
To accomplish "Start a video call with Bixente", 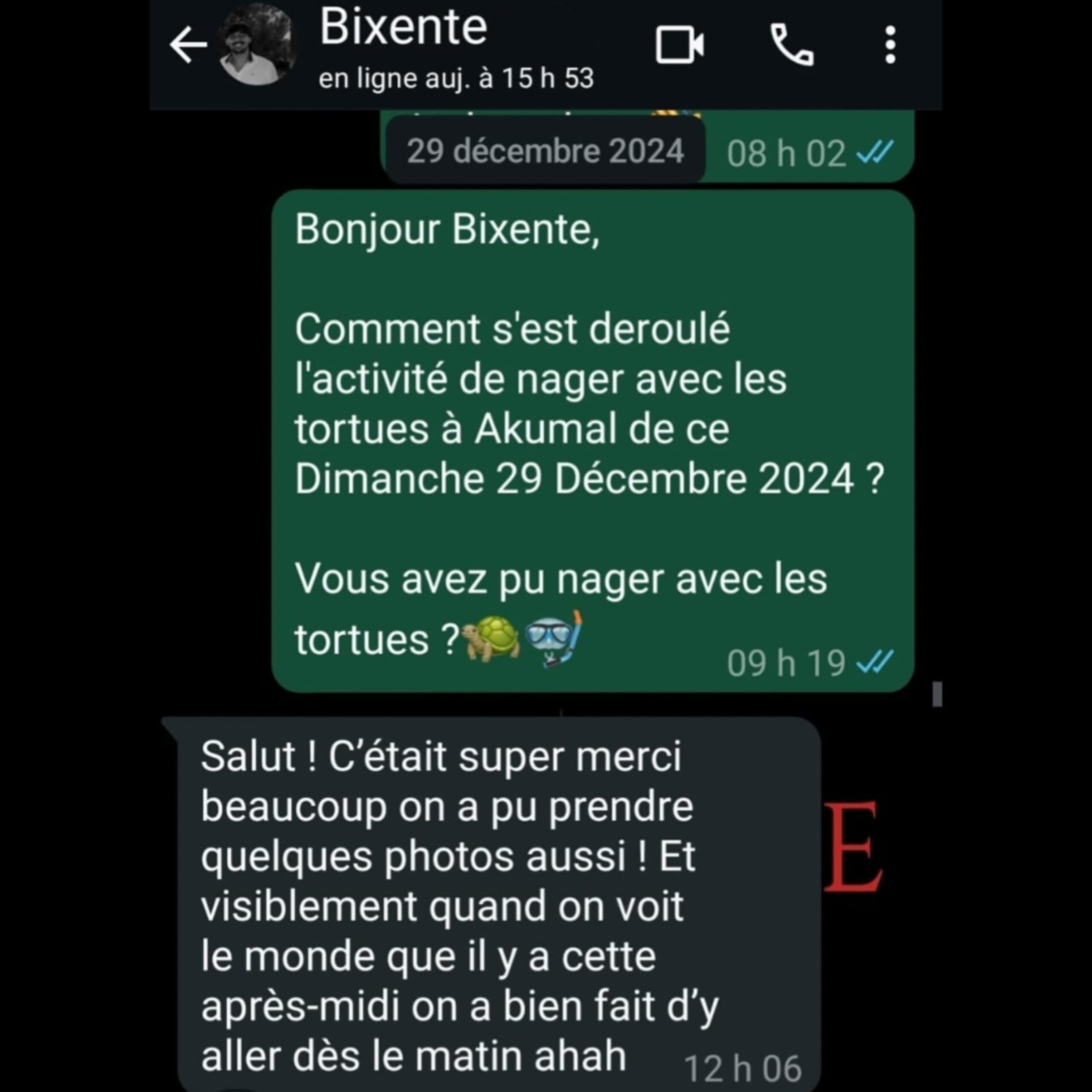I will click(679, 45).
